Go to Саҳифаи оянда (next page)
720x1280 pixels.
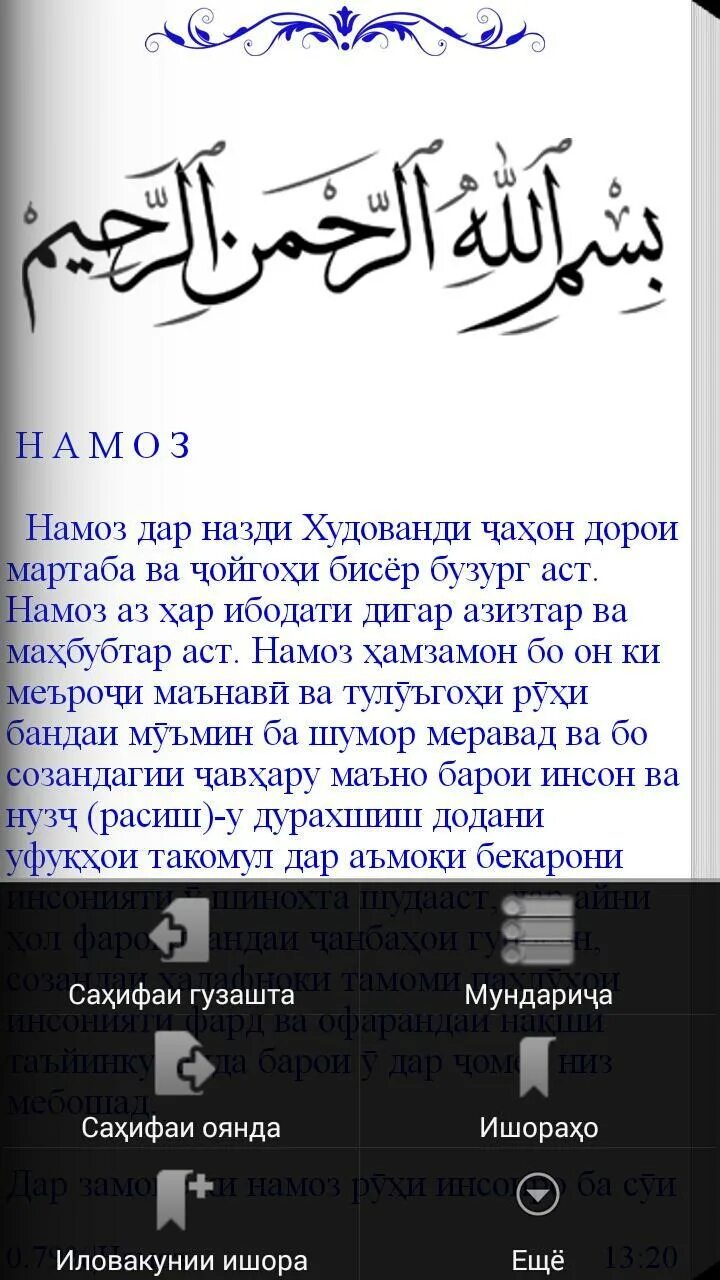click(x=180, y=1081)
